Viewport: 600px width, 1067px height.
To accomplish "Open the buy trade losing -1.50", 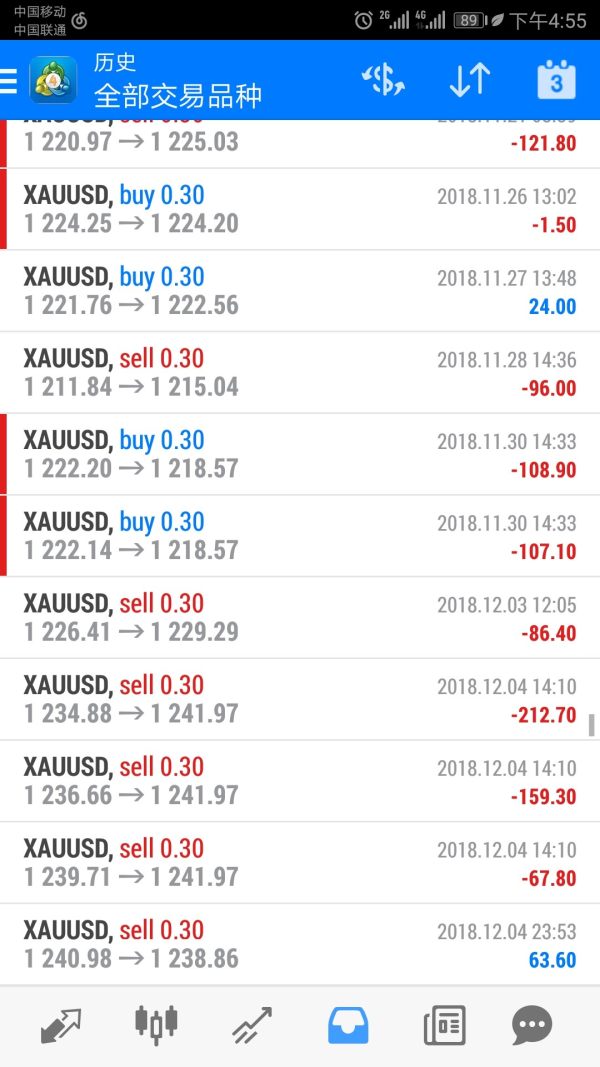I will click(300, 210).
